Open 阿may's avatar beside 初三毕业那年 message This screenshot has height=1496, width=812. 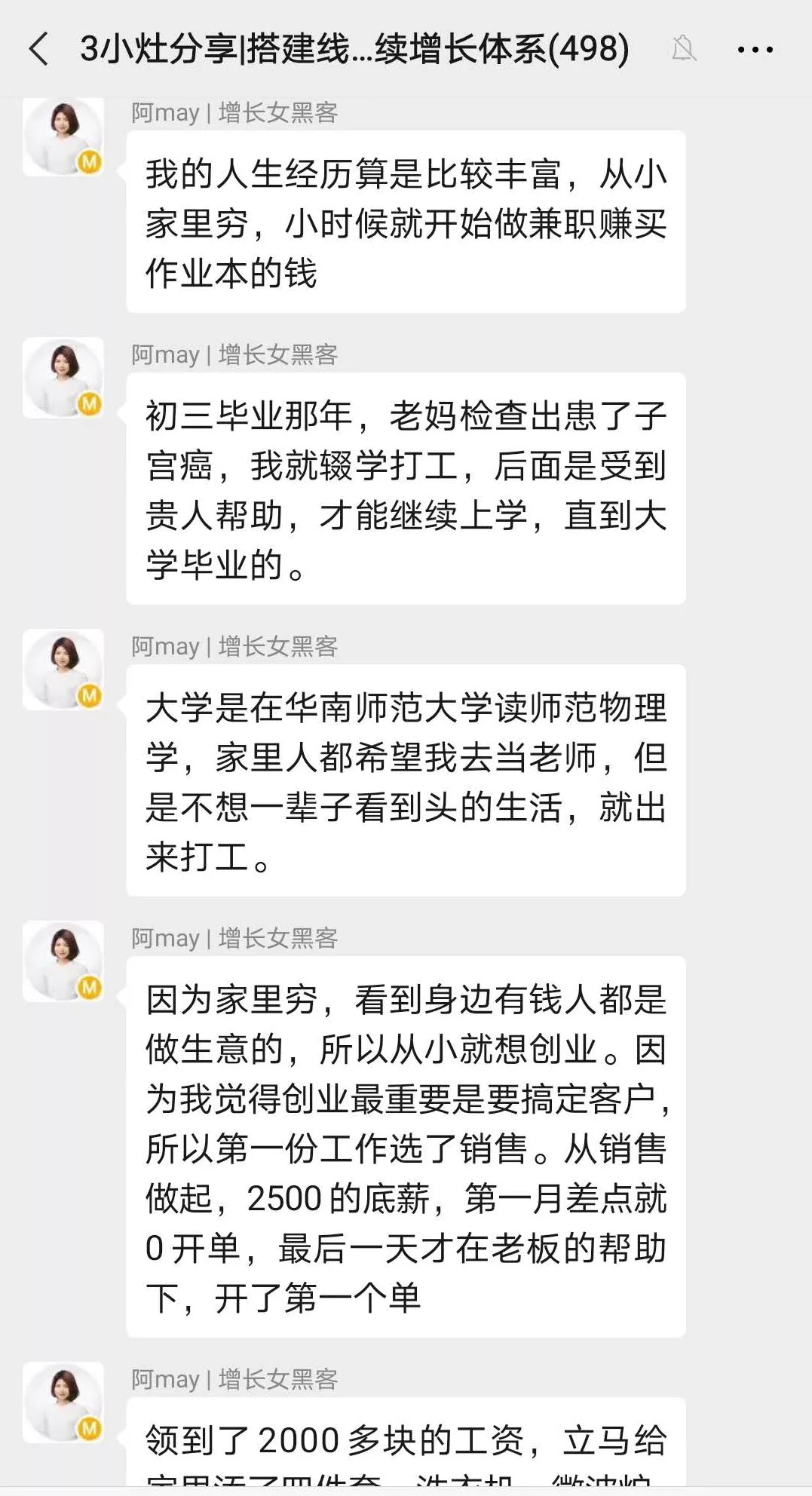tap(63, 378)
